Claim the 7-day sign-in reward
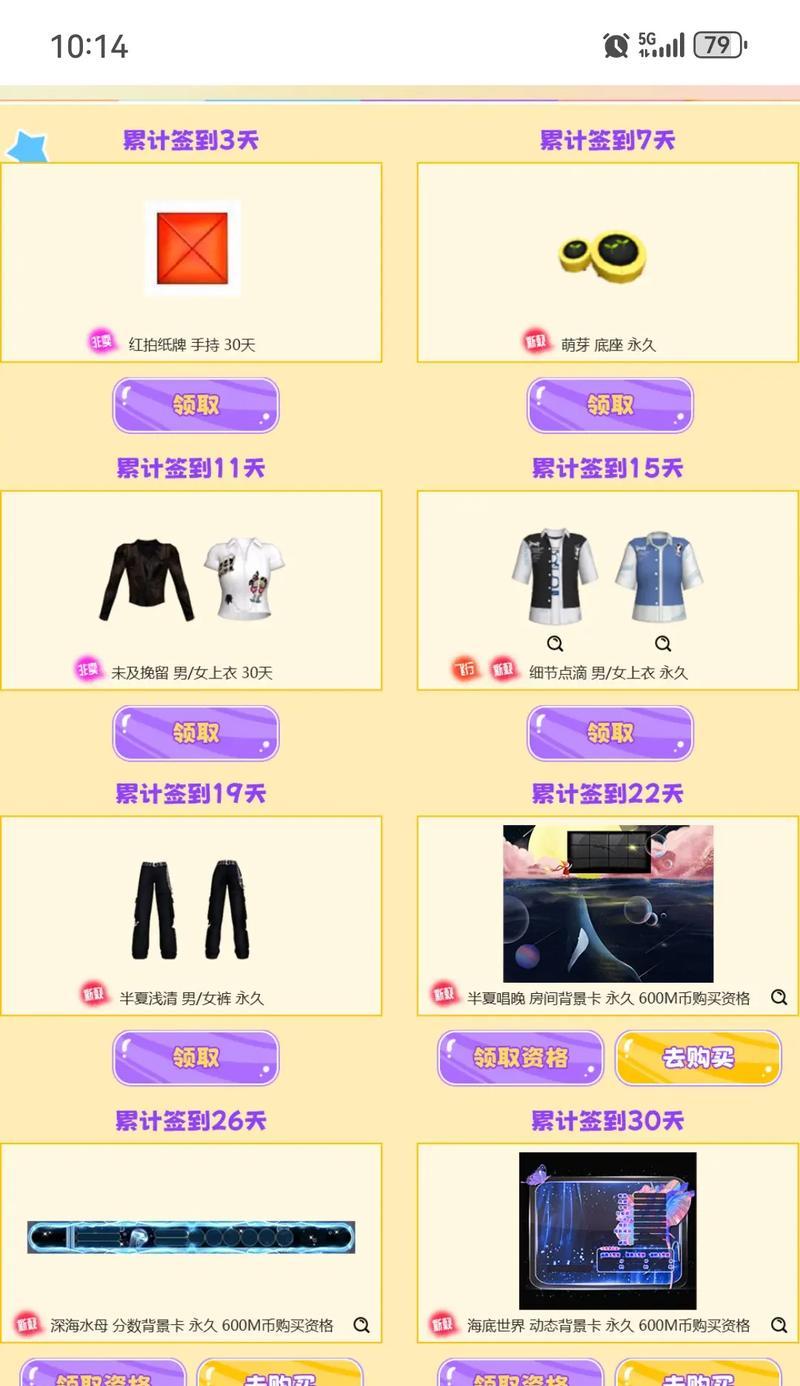Screen dimensions: 800x1386 pos(610,405)
